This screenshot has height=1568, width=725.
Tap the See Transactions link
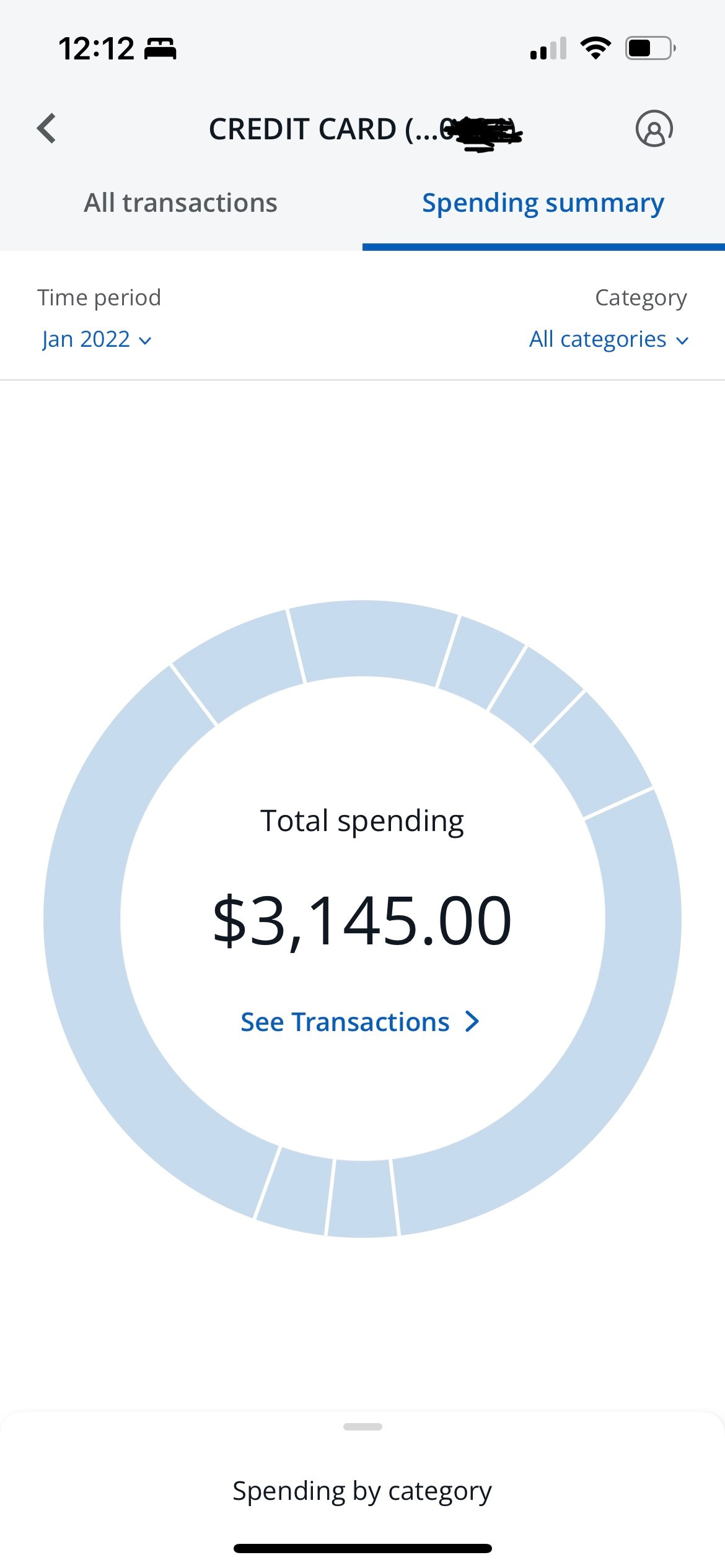(360, 1022)
